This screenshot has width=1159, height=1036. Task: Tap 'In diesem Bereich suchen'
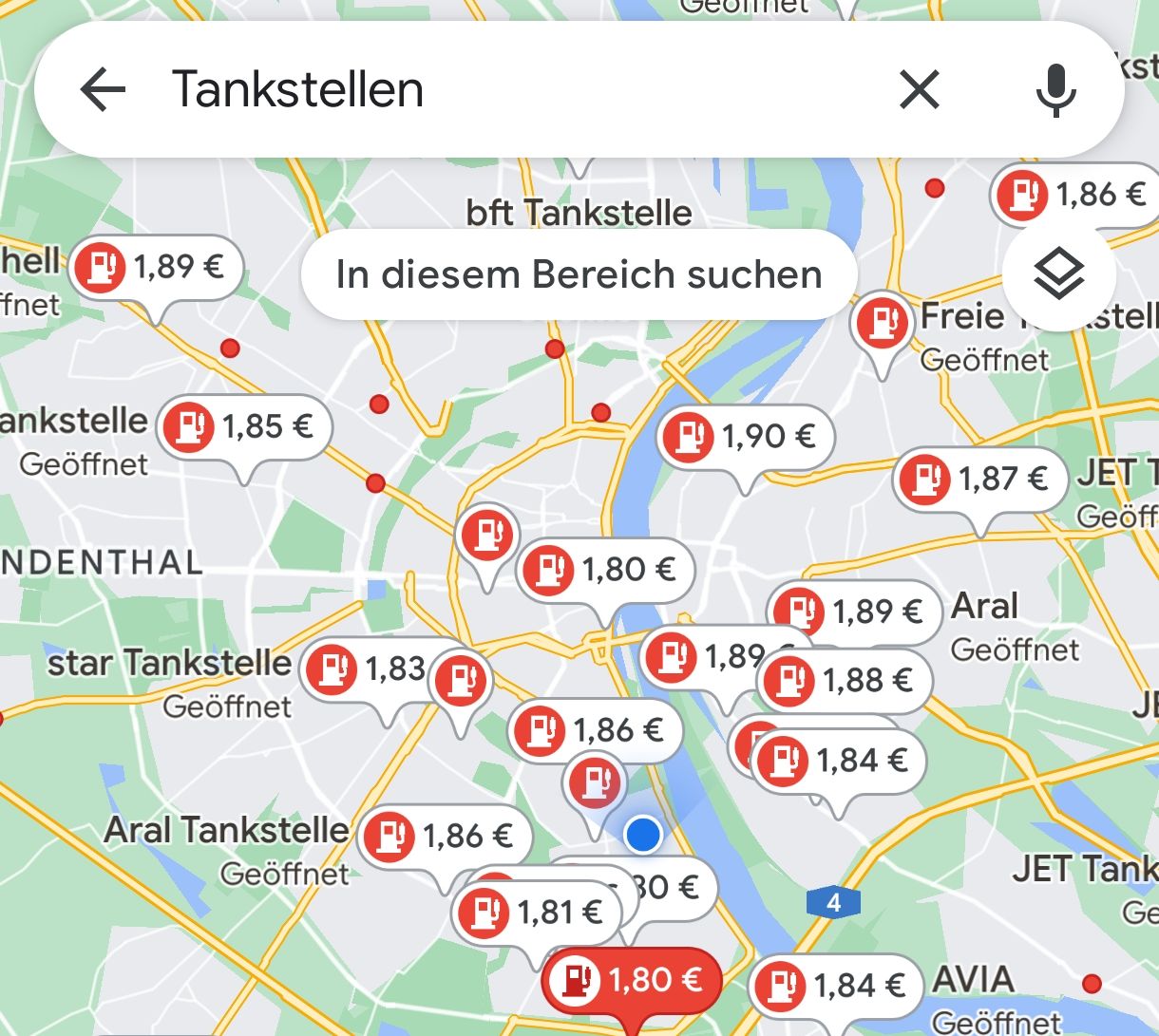(x=579, y=274)
